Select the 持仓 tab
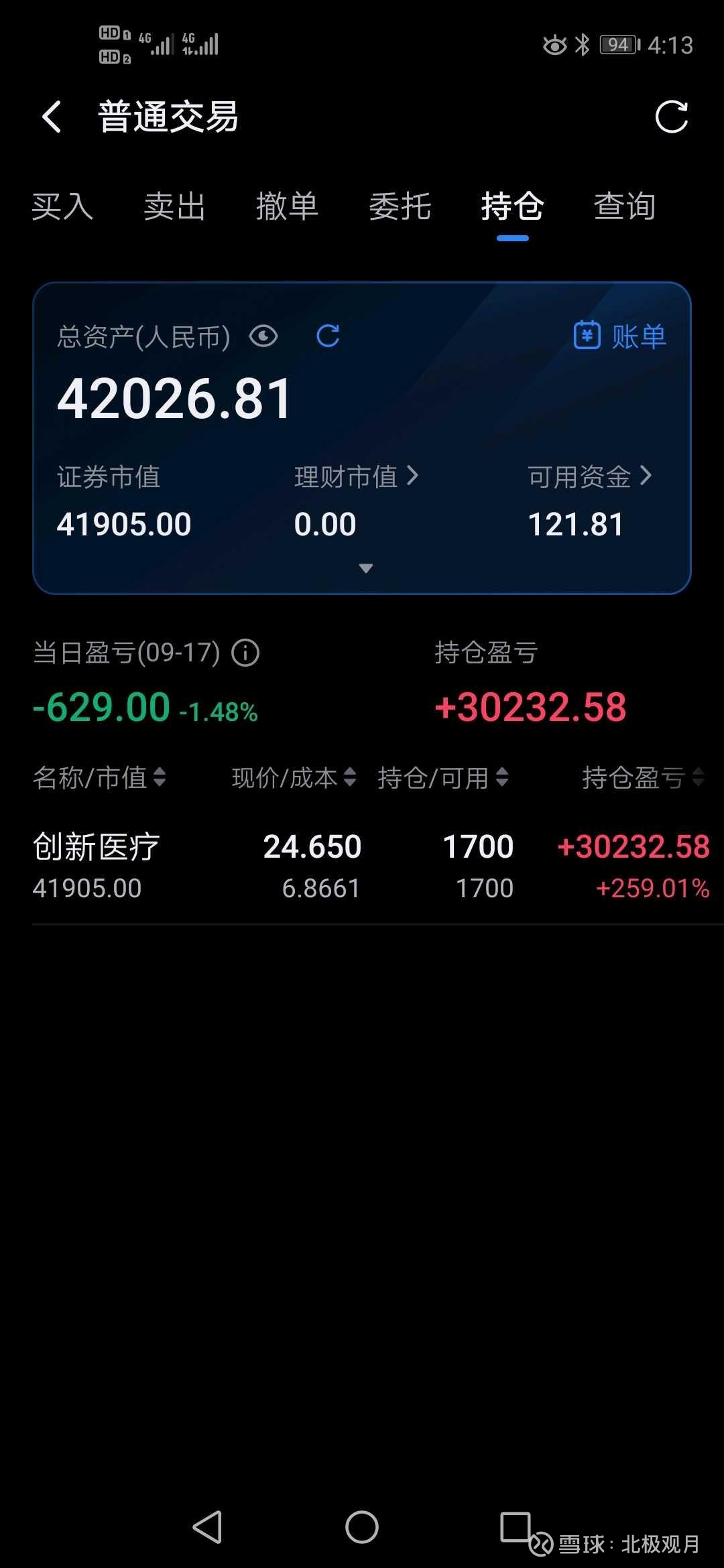The width and height of the screenshot is (724, 1568). point(512,206)
